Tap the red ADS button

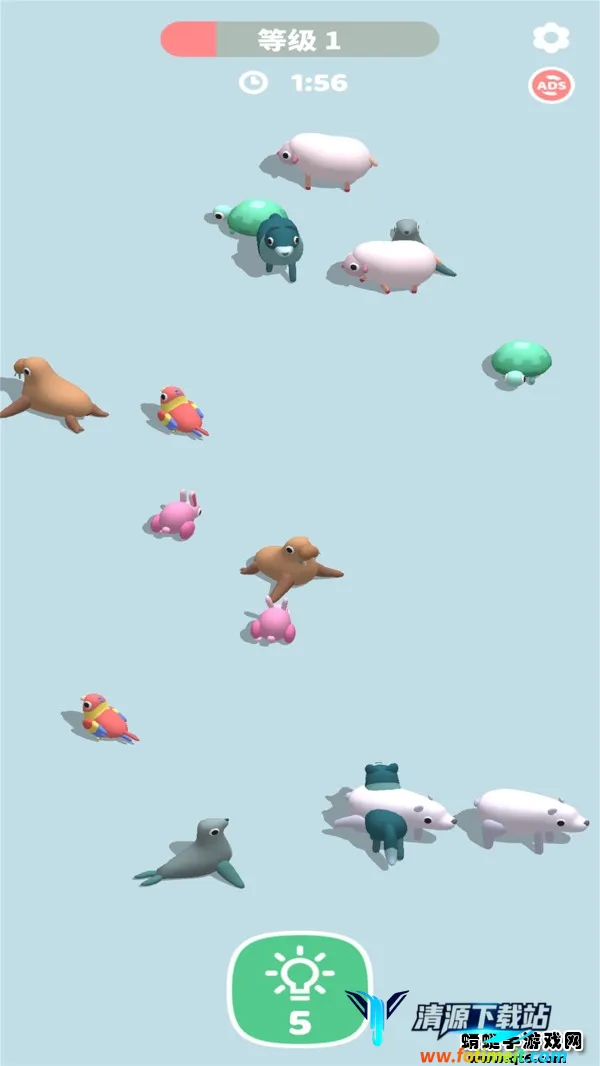551,87
